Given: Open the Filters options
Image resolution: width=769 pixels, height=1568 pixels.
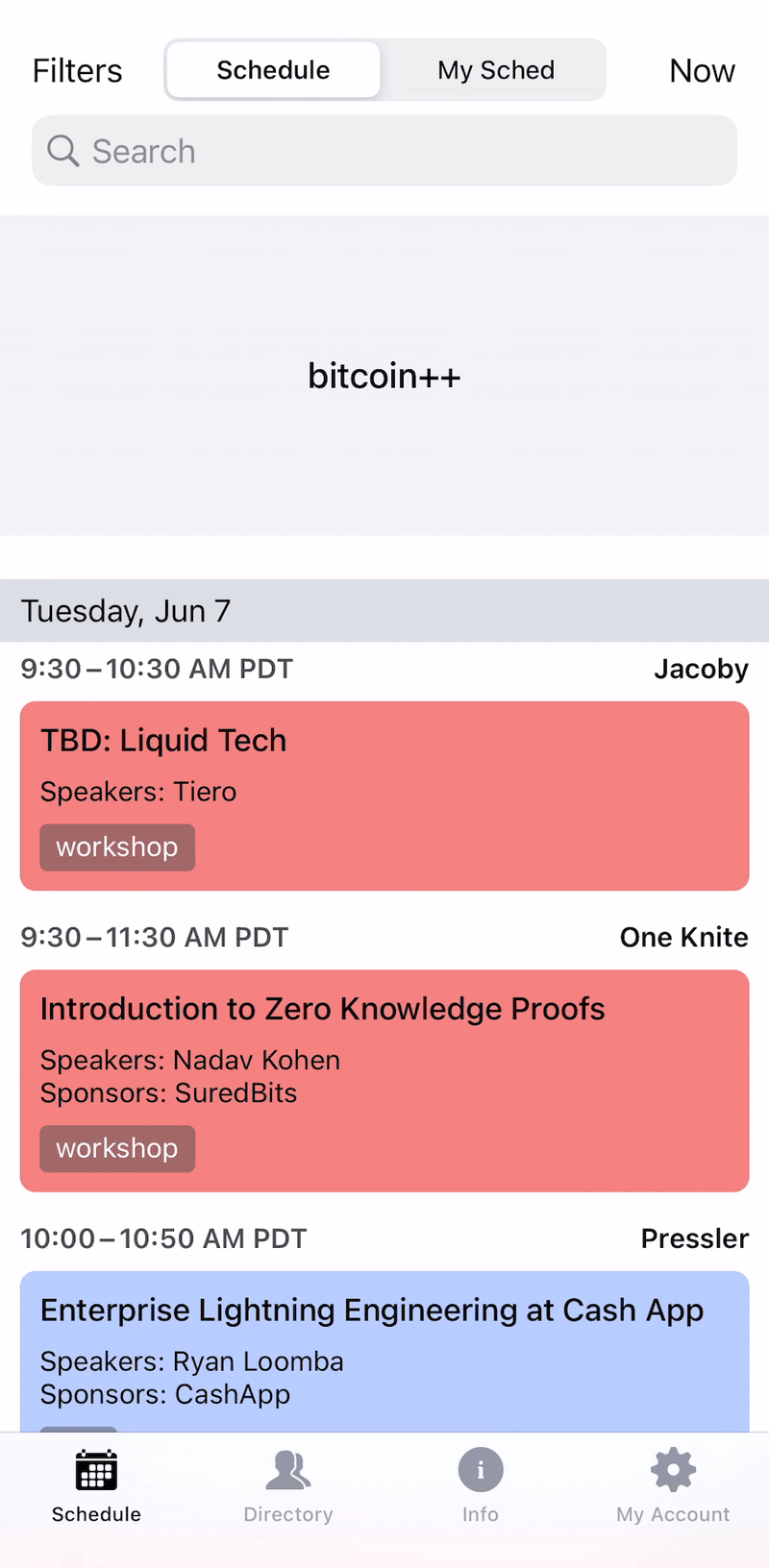Looking at the screenshot, I should [x=77, y=70].
